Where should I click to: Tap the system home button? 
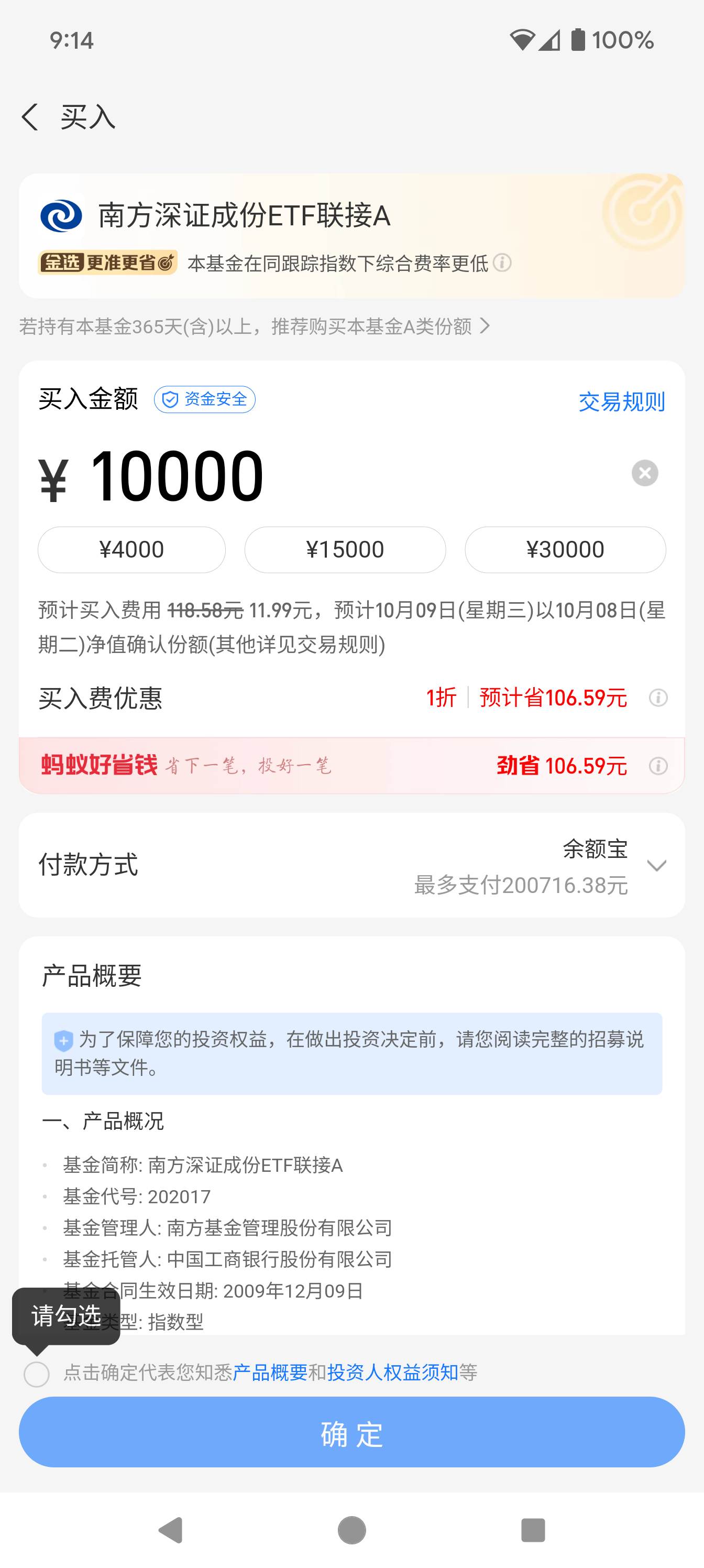pos(351,1530)
